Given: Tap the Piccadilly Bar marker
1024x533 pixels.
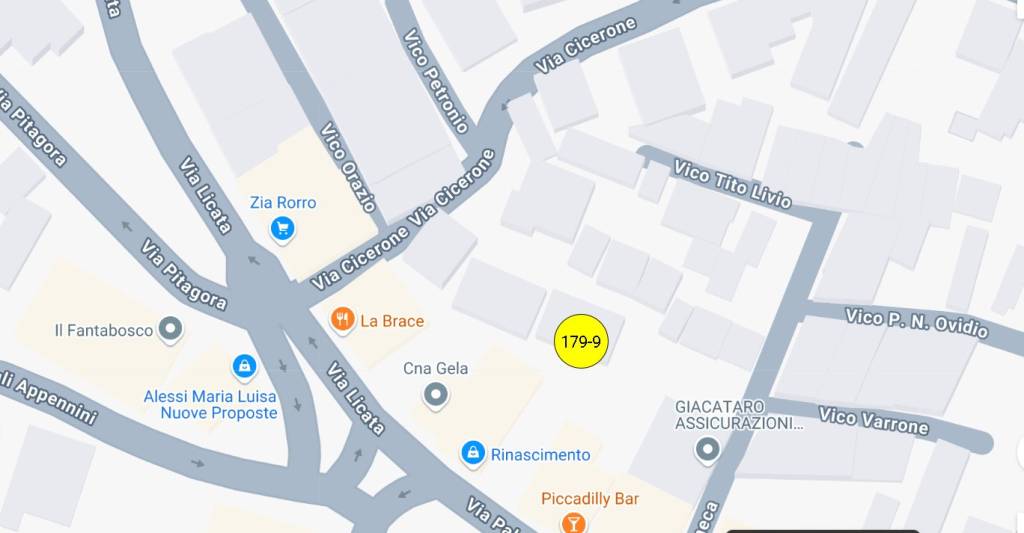Looking at the screenshot, I should click(573, 521).
